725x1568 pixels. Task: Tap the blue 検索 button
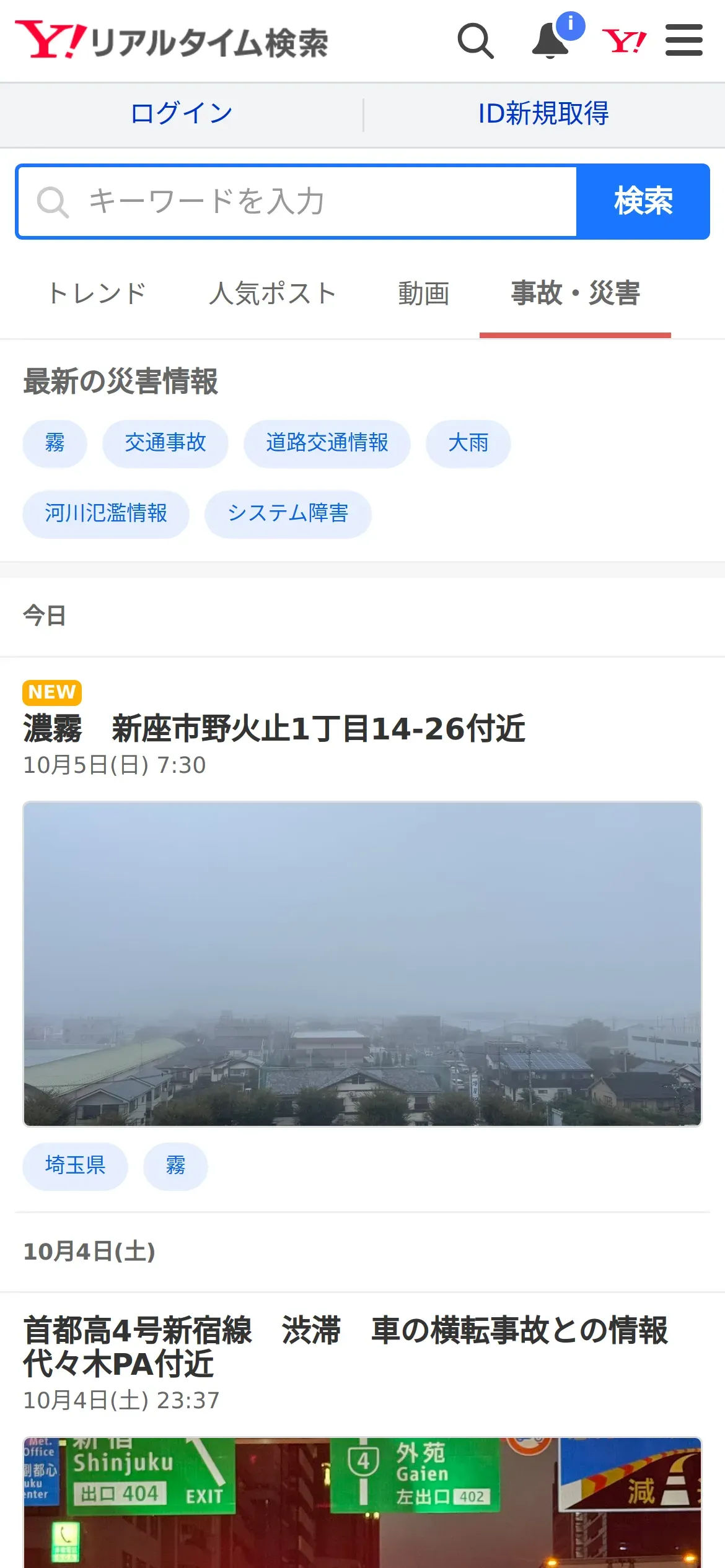pyautogui.click(x=643, y=202)
